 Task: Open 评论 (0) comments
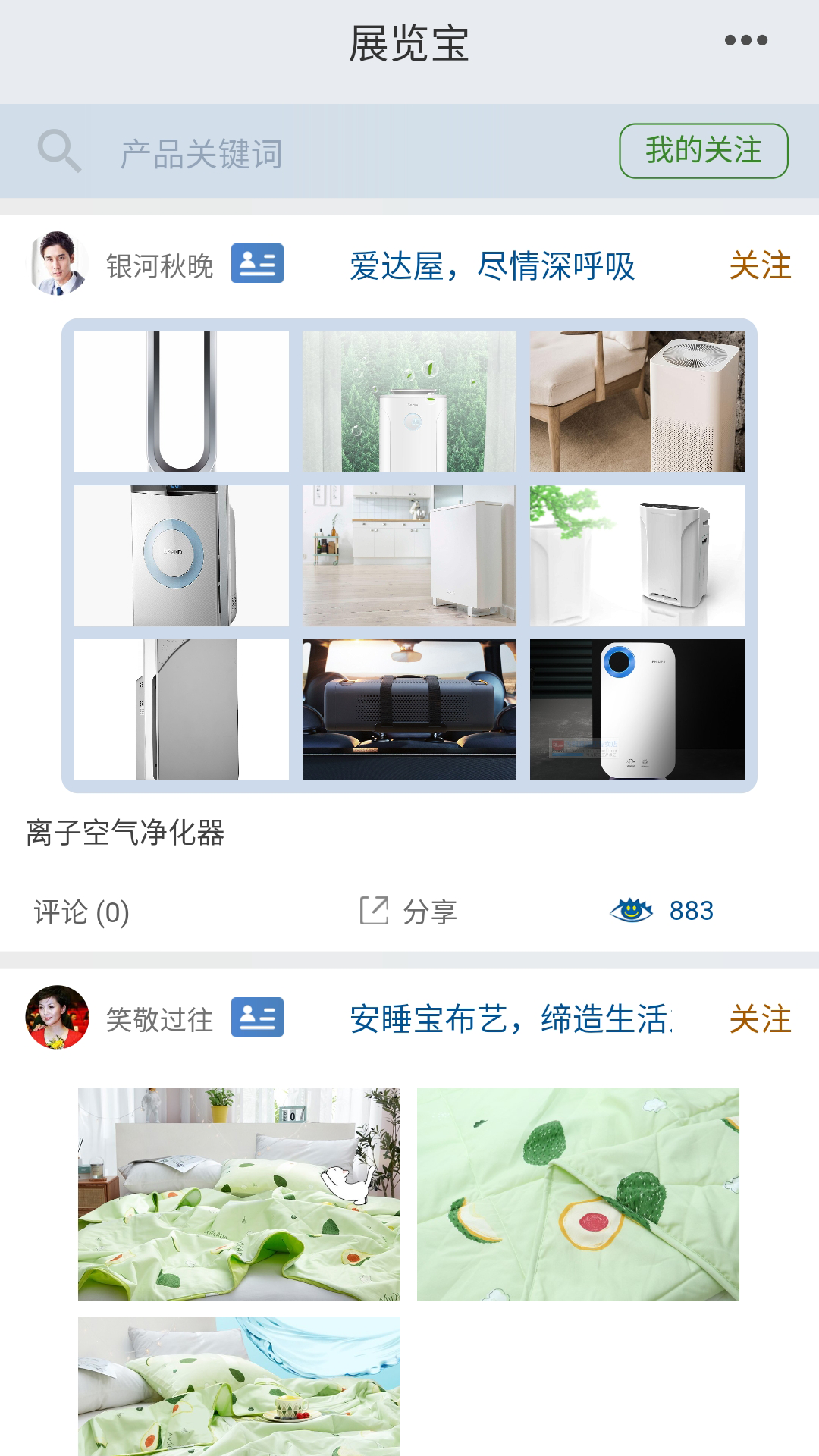click(82, 912)
